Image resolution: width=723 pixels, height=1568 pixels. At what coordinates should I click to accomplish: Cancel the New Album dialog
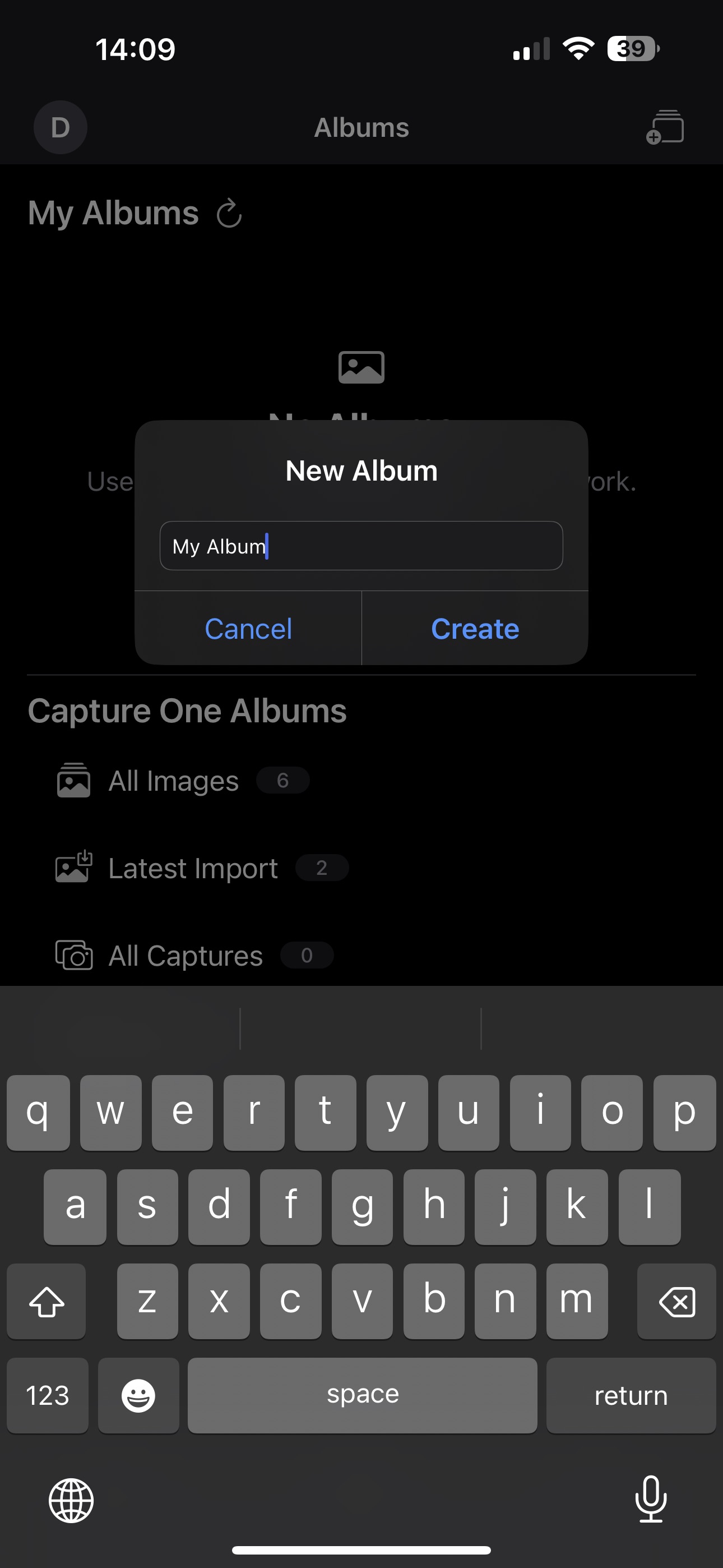coord(248,629)
